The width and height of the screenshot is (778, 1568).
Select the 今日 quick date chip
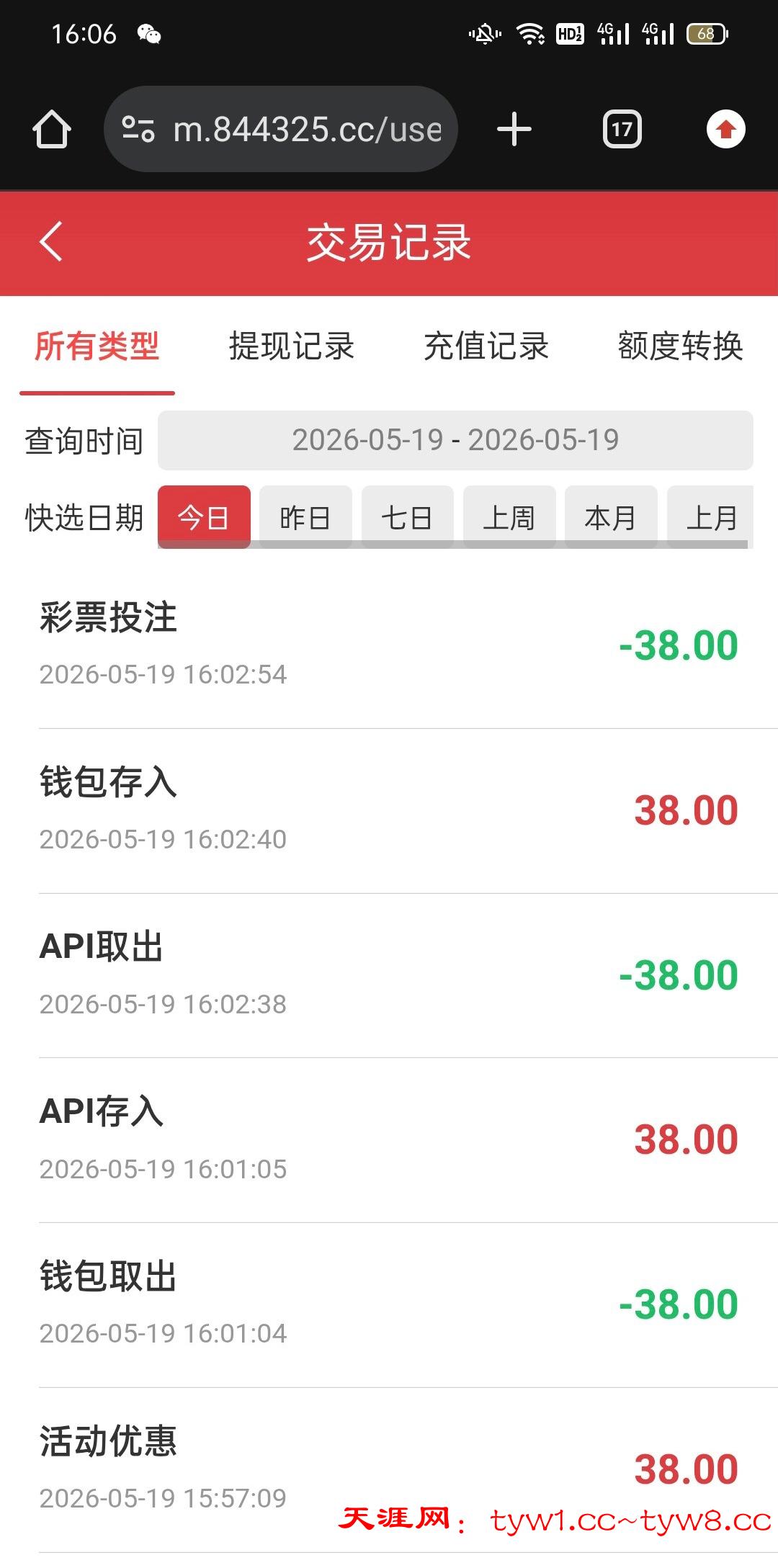[204, 517]
